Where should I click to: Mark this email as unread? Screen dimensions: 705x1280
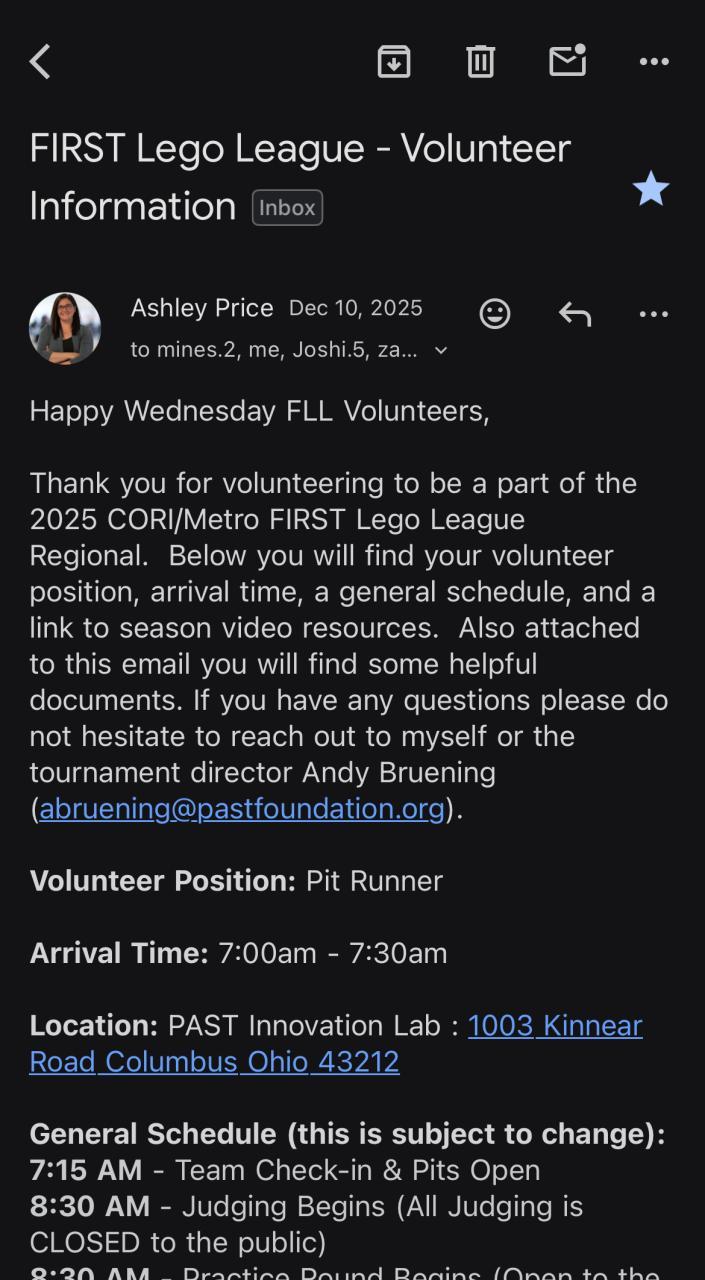(567, 61)
